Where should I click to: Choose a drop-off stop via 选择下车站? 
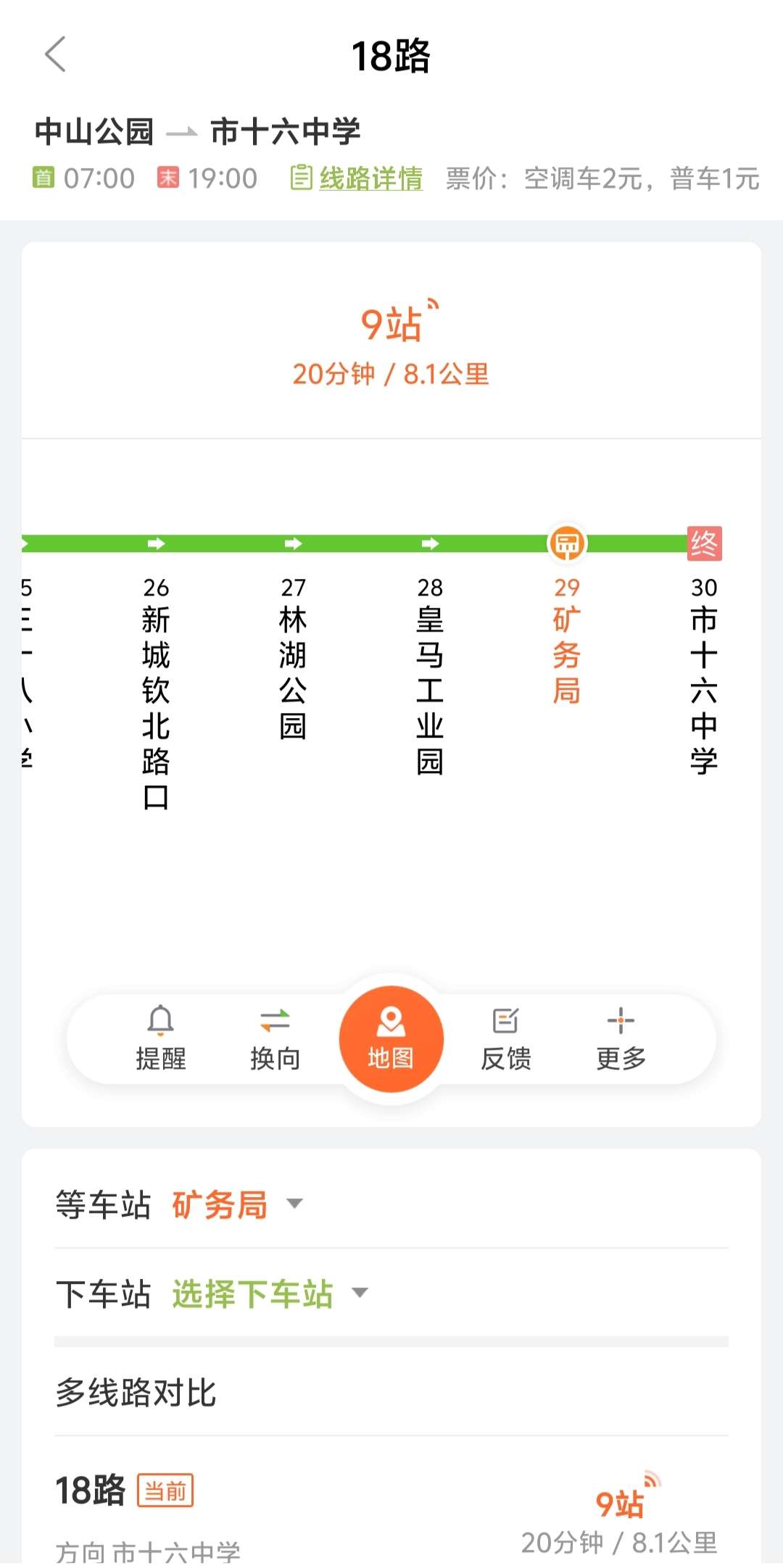click(268, 1294)
